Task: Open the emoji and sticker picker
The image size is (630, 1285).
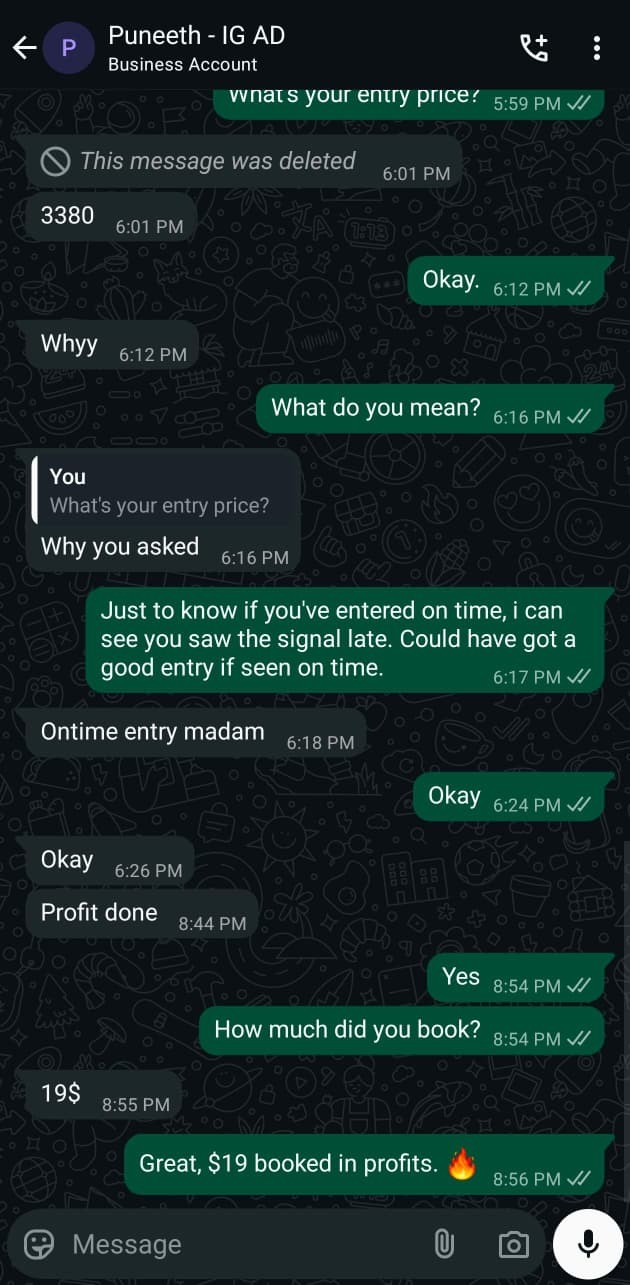Action: coord(39,1244)
